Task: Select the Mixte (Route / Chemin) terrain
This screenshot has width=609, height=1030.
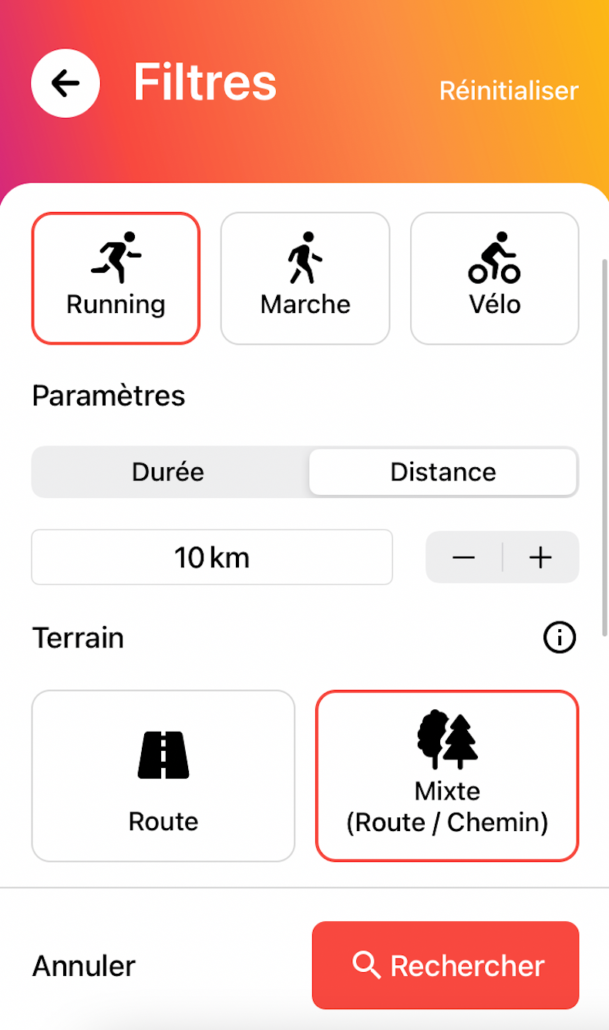Action: pos(447,776)
